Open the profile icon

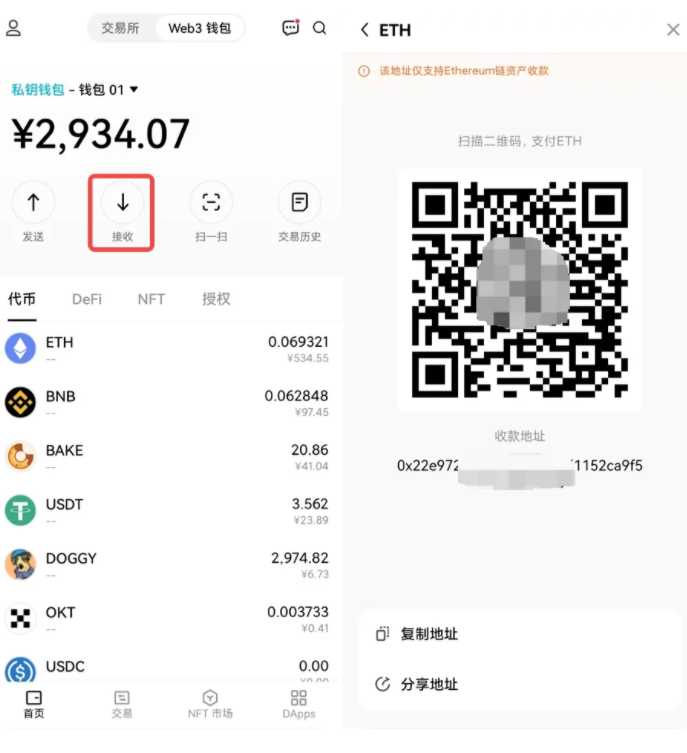click(x=14, y=28)
